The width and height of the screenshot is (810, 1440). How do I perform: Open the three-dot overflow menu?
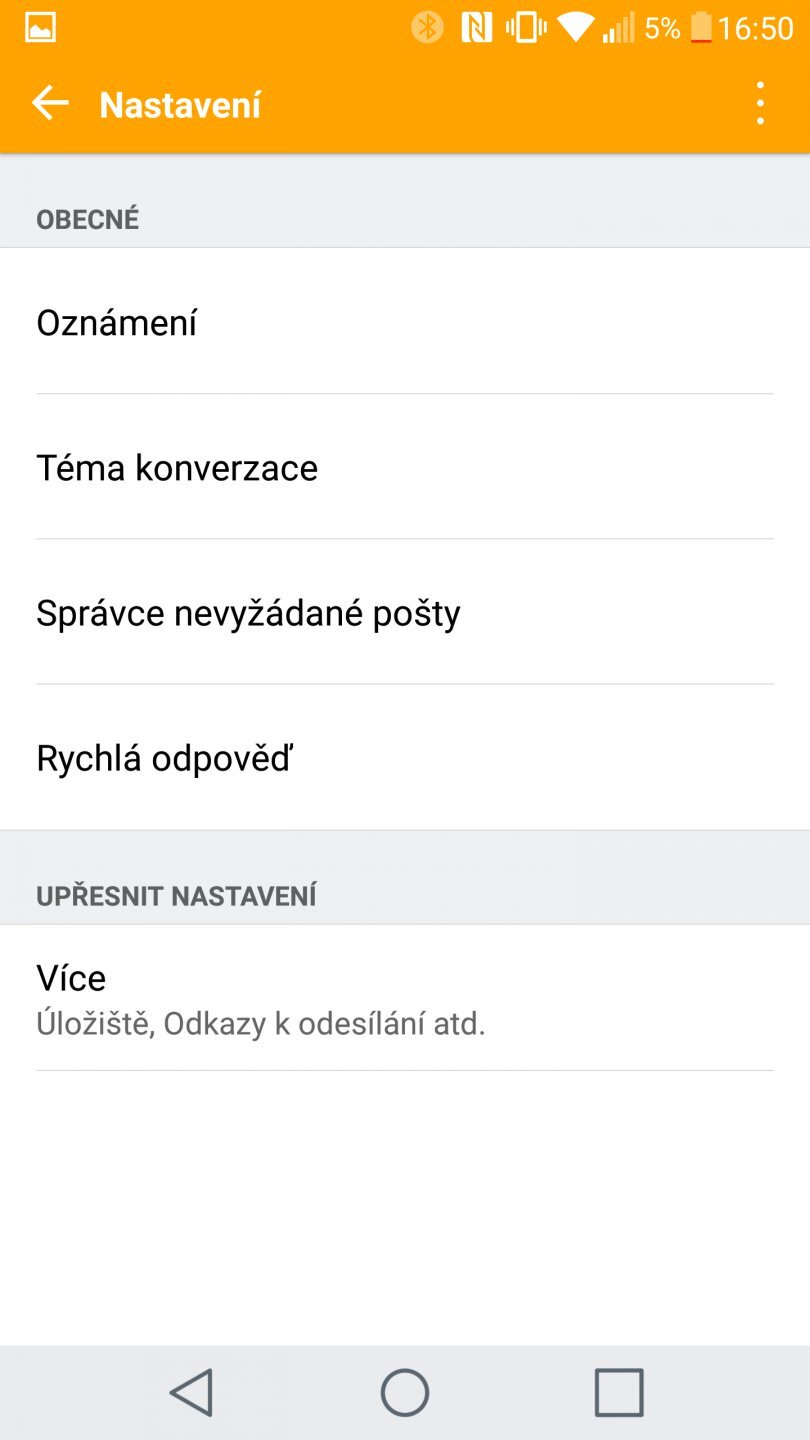(x=760, y=103)
